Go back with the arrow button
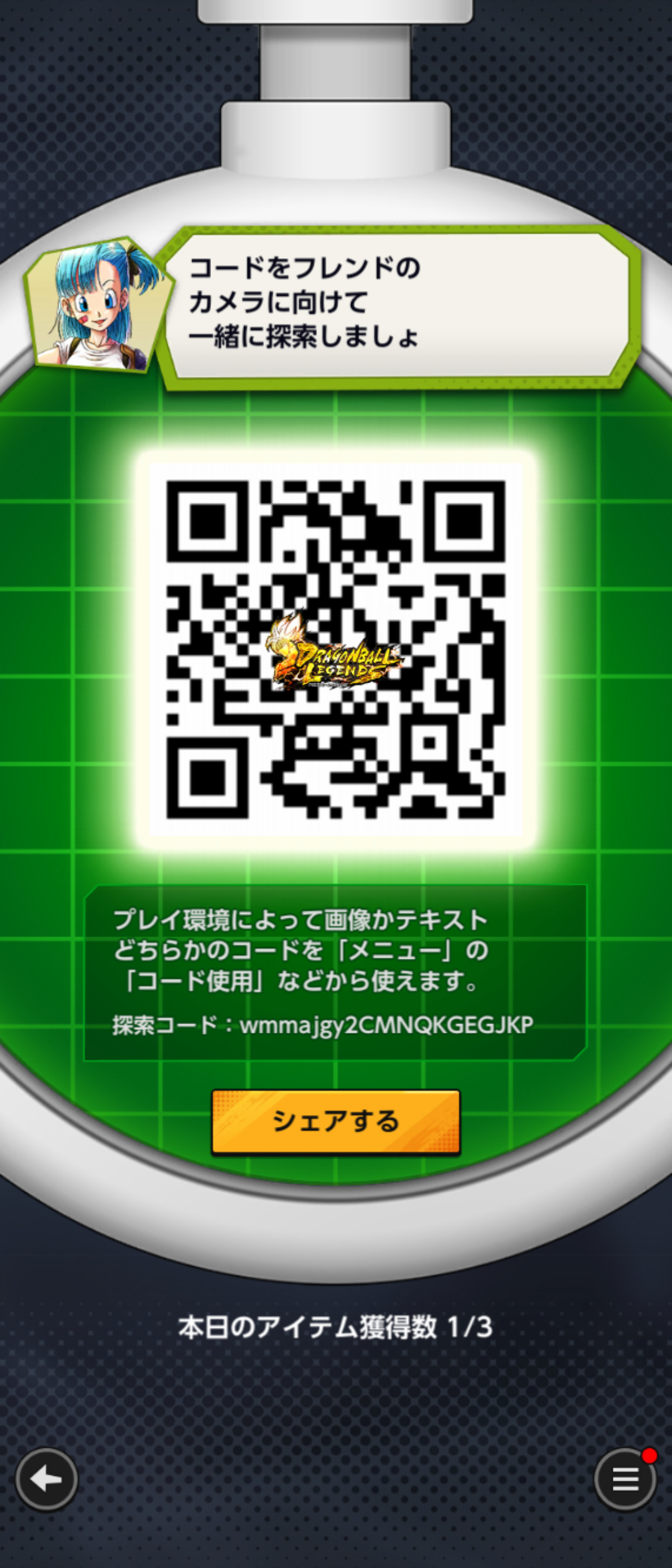 [46, 1479]
